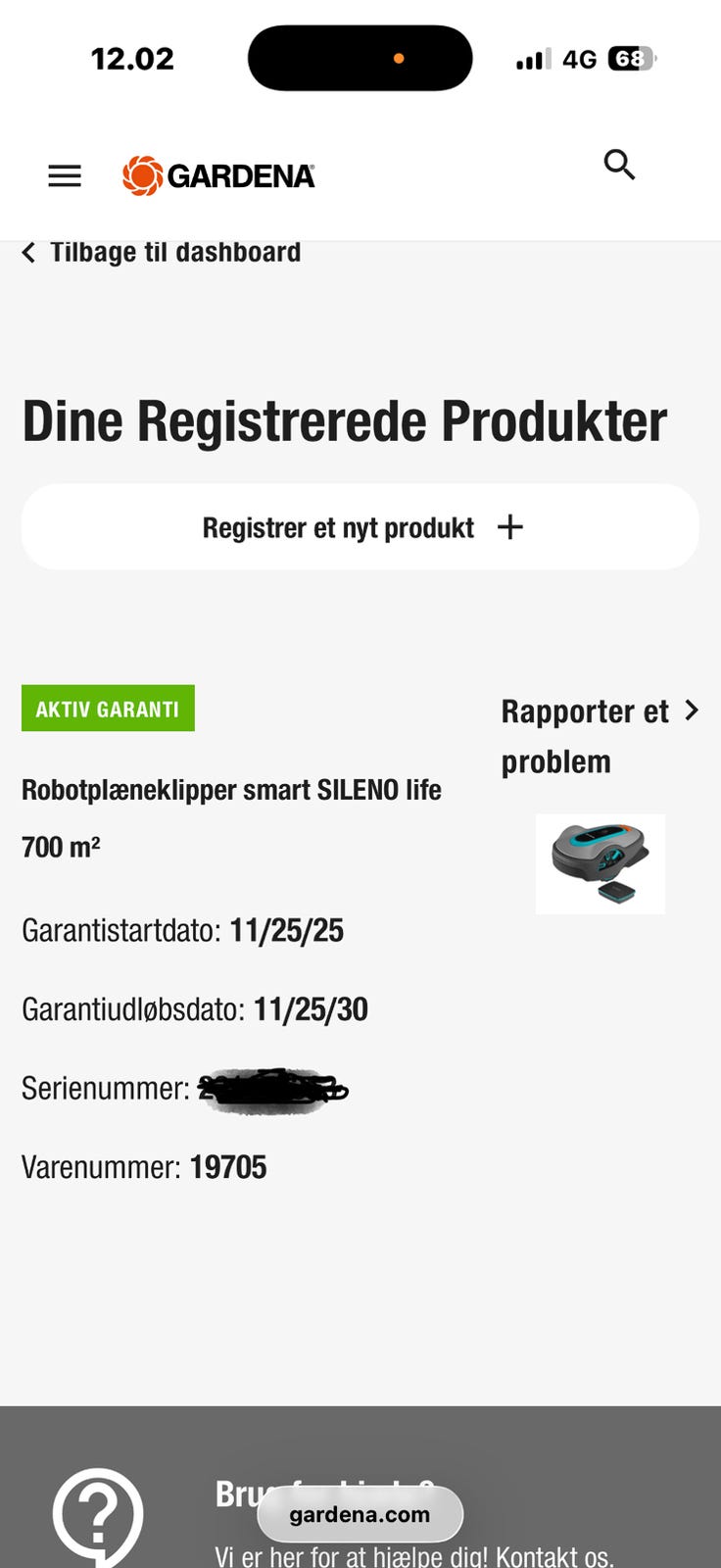Tap the help question mark icon
Viewport: 721px width, 1568px height.
point(94,1514)
